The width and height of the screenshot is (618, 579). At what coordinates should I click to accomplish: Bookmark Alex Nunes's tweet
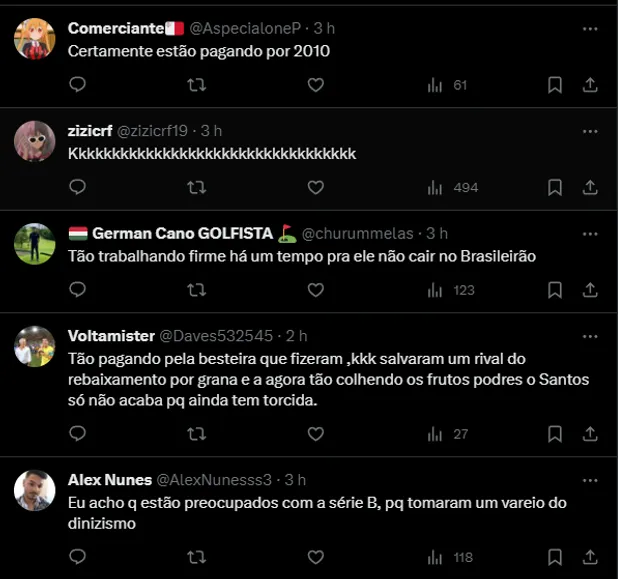(554, 557)
